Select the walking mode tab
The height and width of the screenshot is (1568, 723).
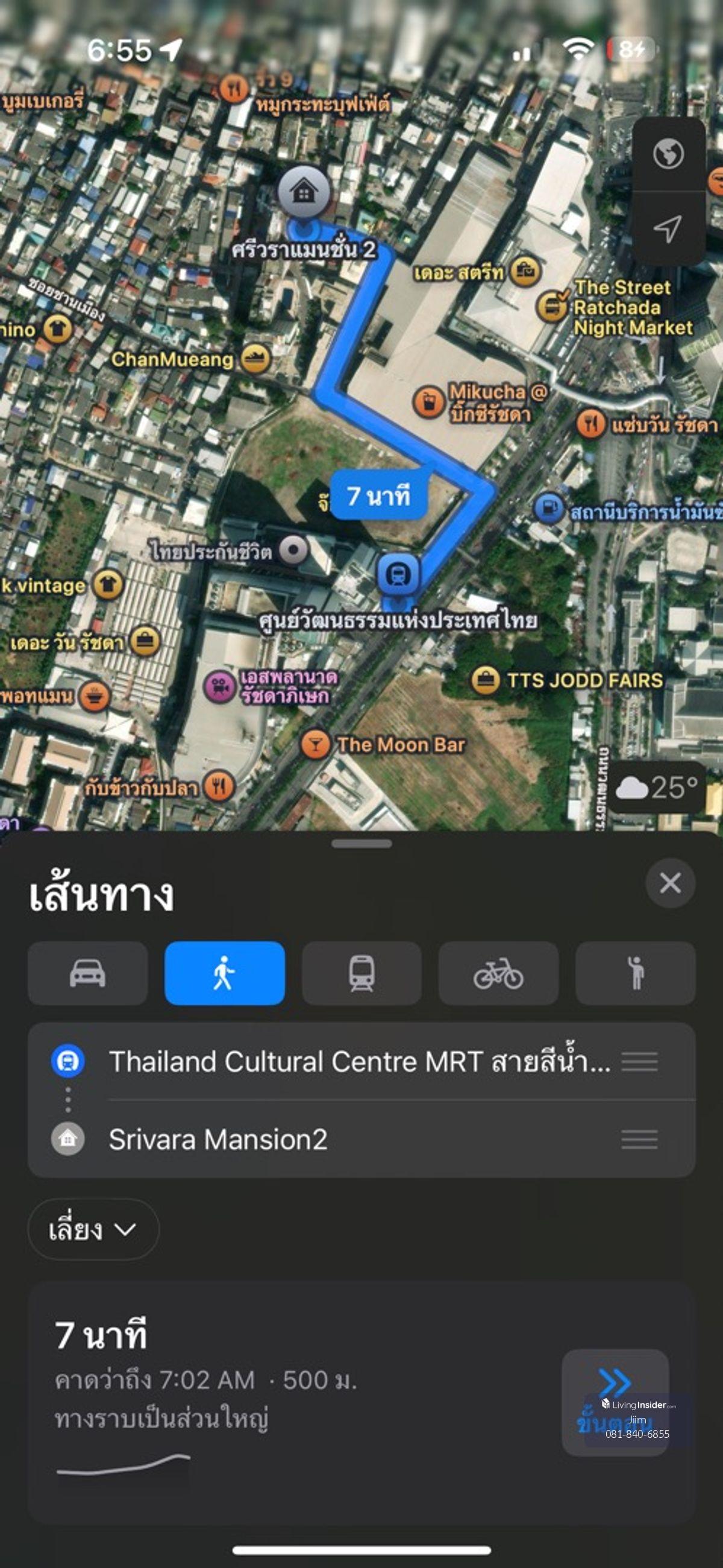pyautogui.click(x=225, y=973)
